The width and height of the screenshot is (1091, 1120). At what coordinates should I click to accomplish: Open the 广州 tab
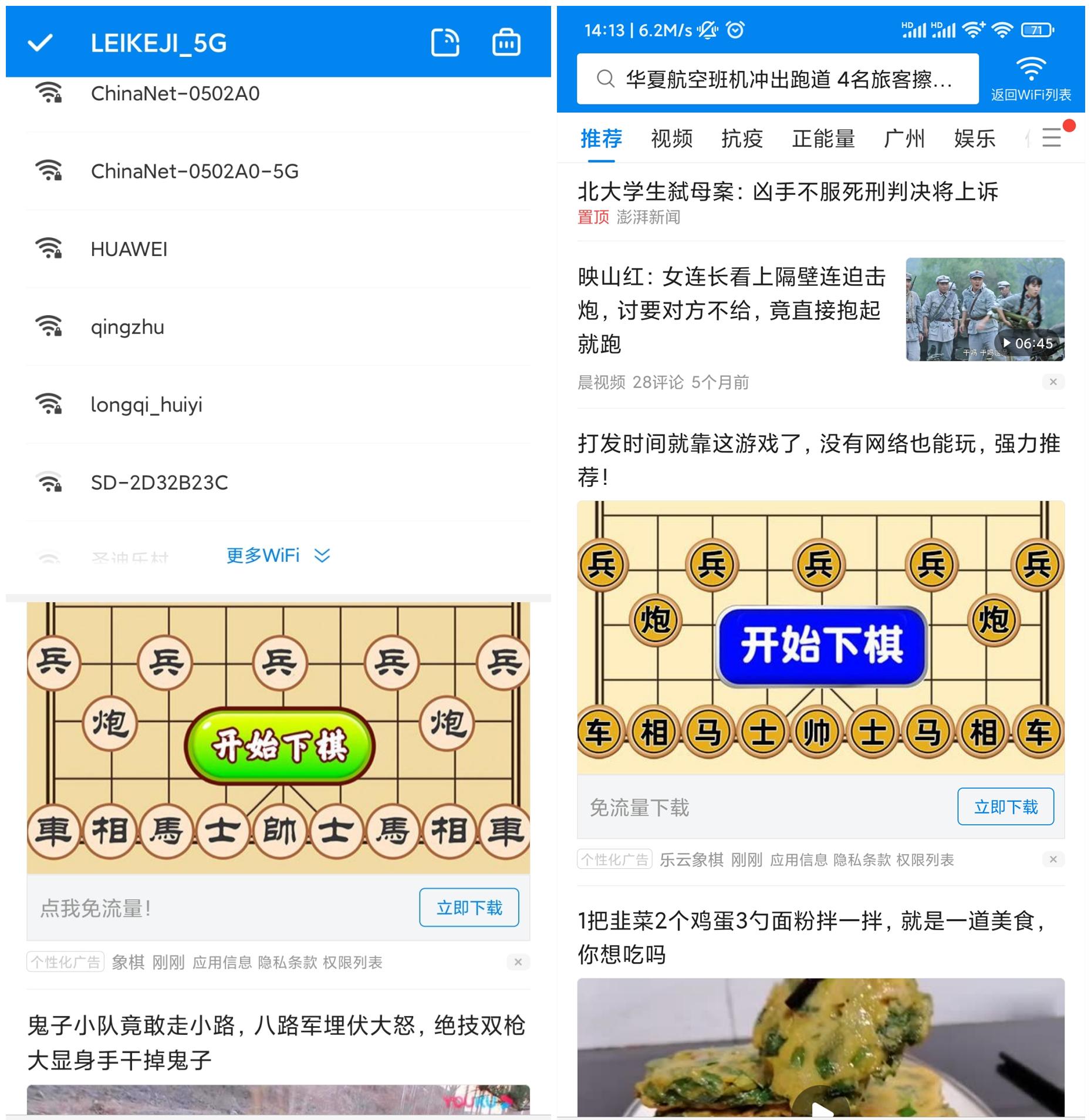click(904, 139)
